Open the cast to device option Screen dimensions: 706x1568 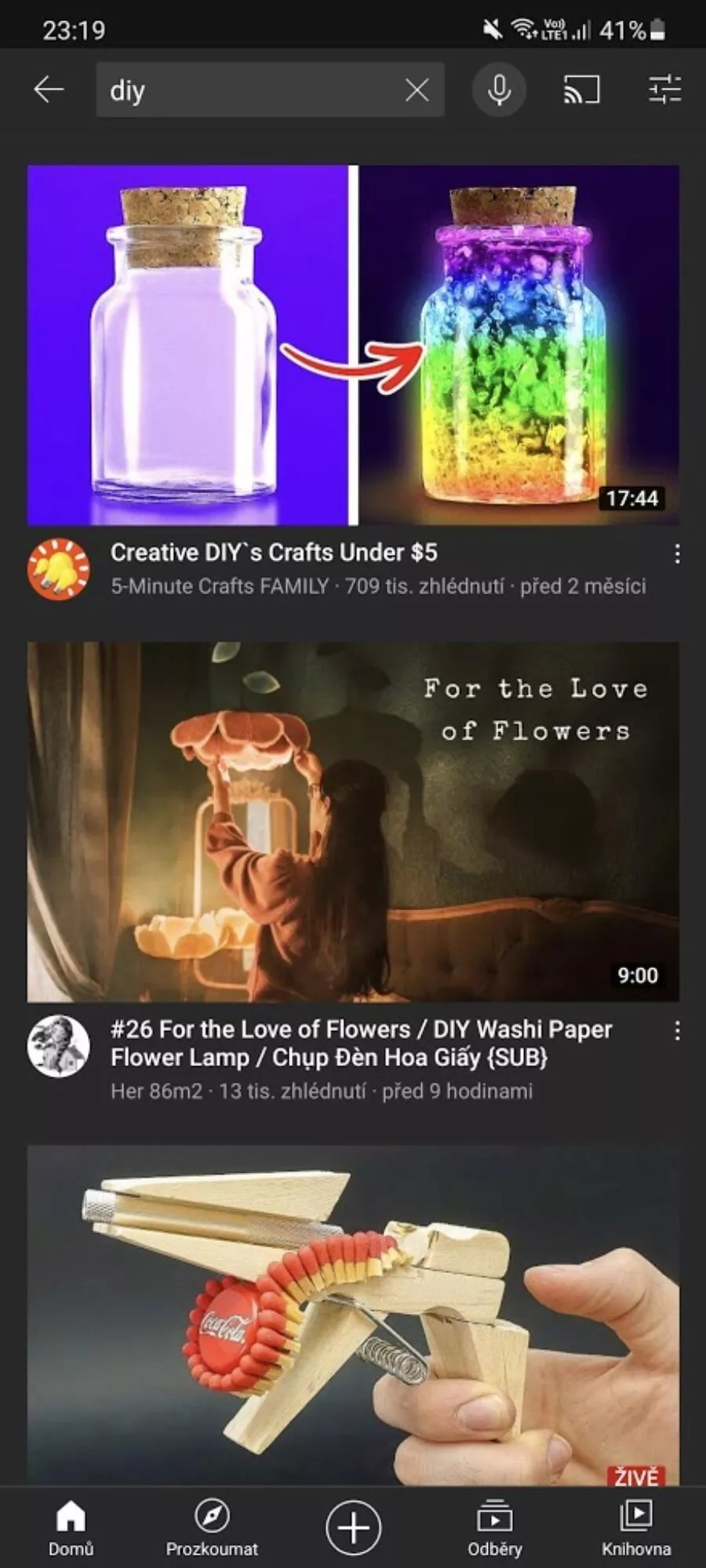coord(582,90)
